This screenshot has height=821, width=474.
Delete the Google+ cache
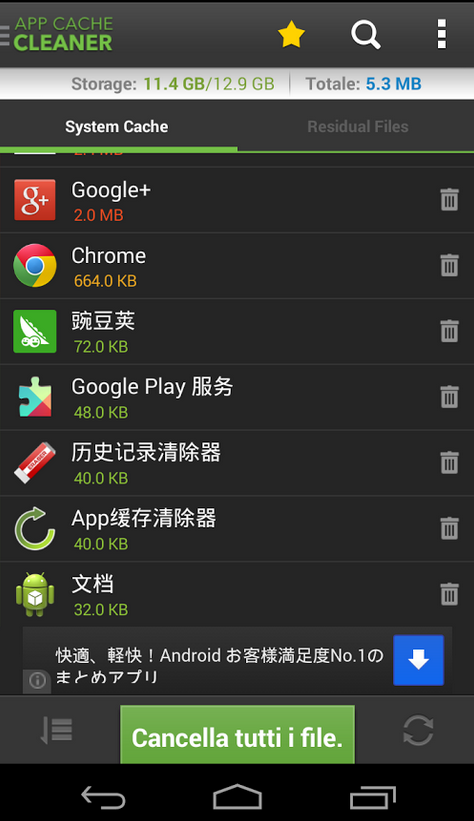pyautogui.click(x=449, y=199)
